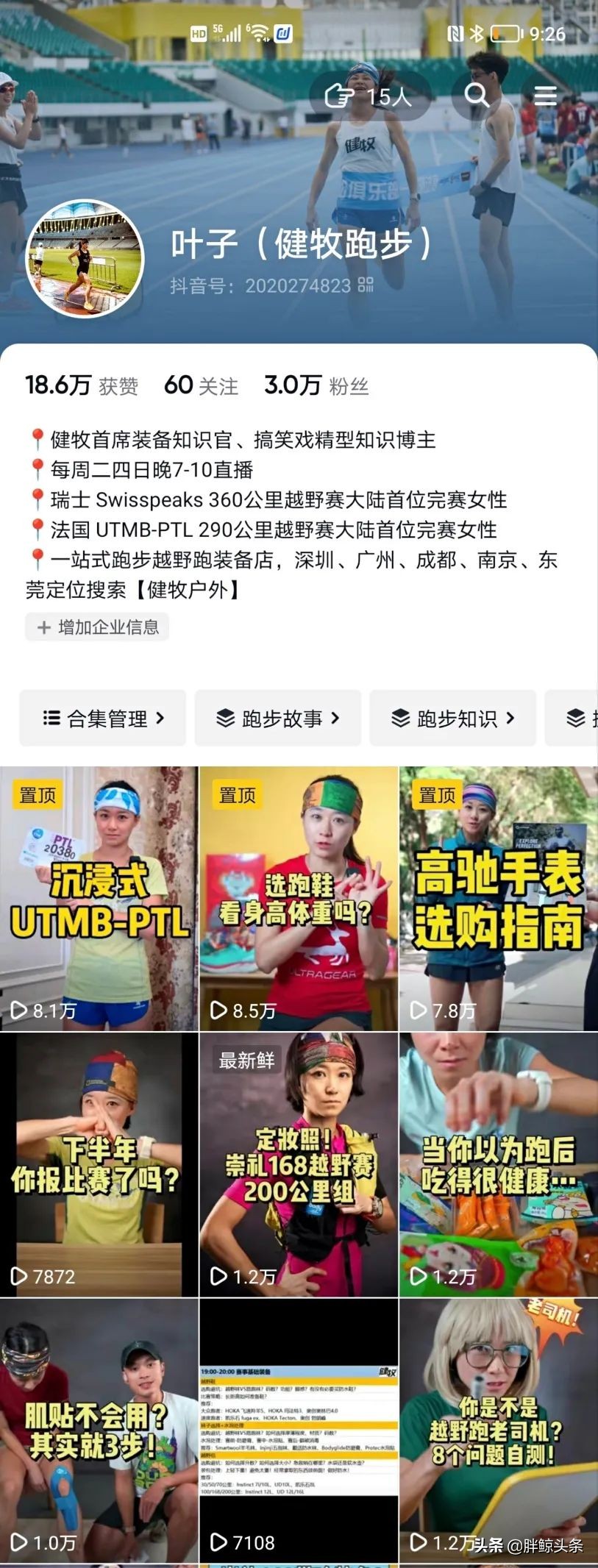Click the QR code icon beside the Douyin ID
The width and height of the screenshot is (598, 1568).
(366, 287)
